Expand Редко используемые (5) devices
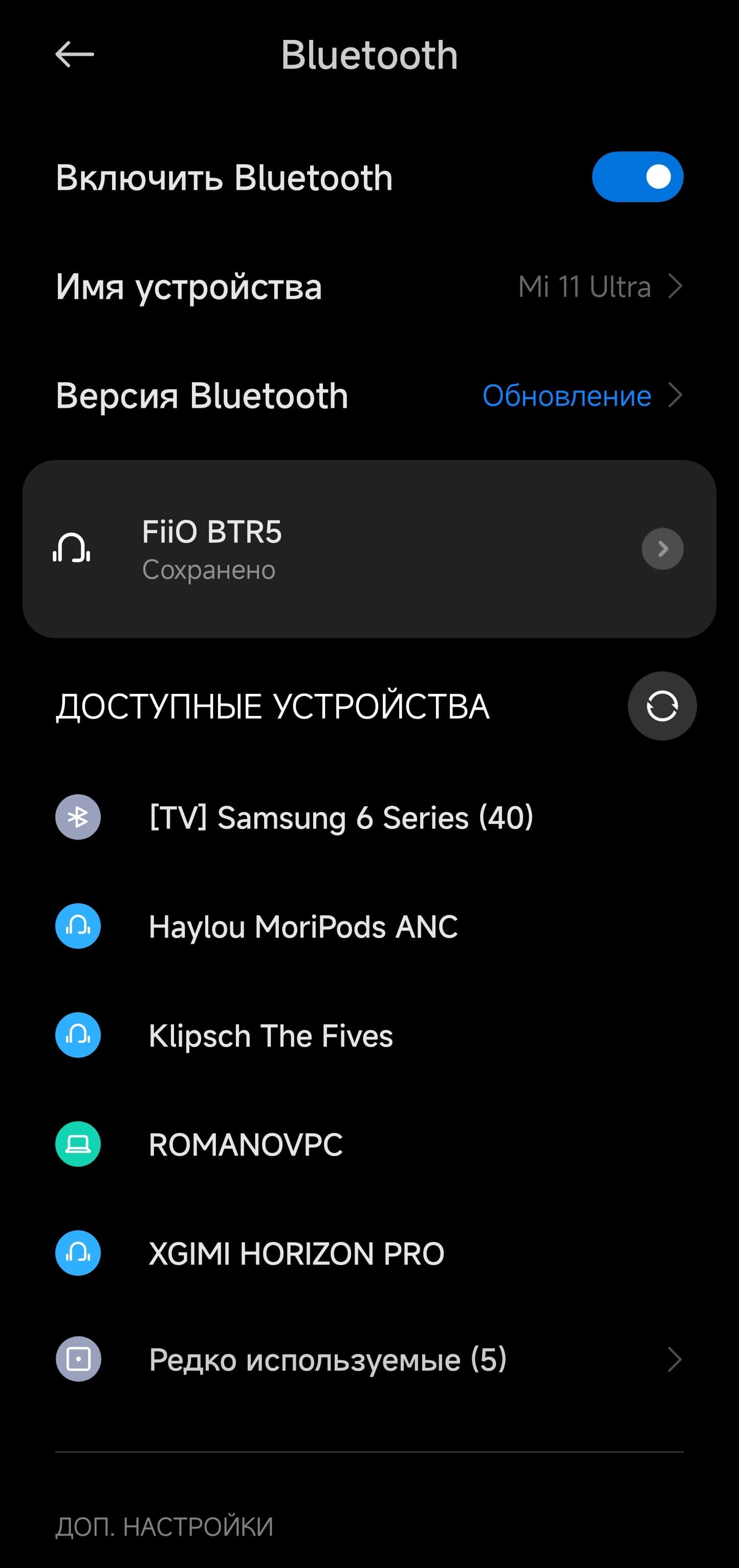 pos(369,1359)
